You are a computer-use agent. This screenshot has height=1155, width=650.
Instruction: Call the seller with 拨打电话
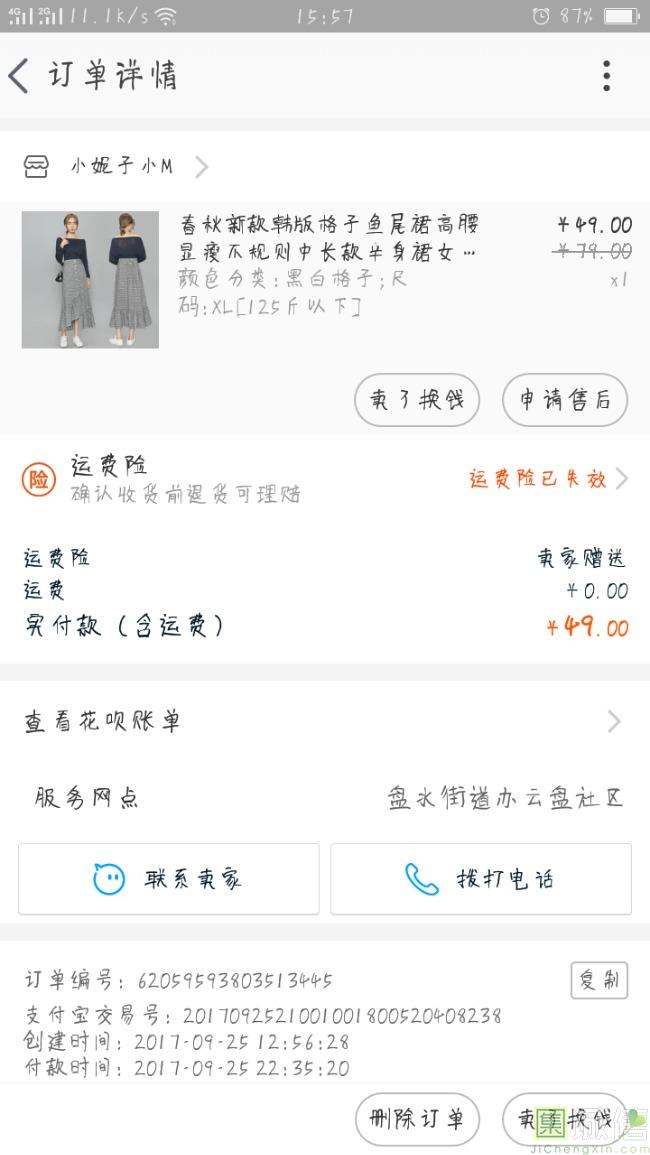click(x=481, y=879)
